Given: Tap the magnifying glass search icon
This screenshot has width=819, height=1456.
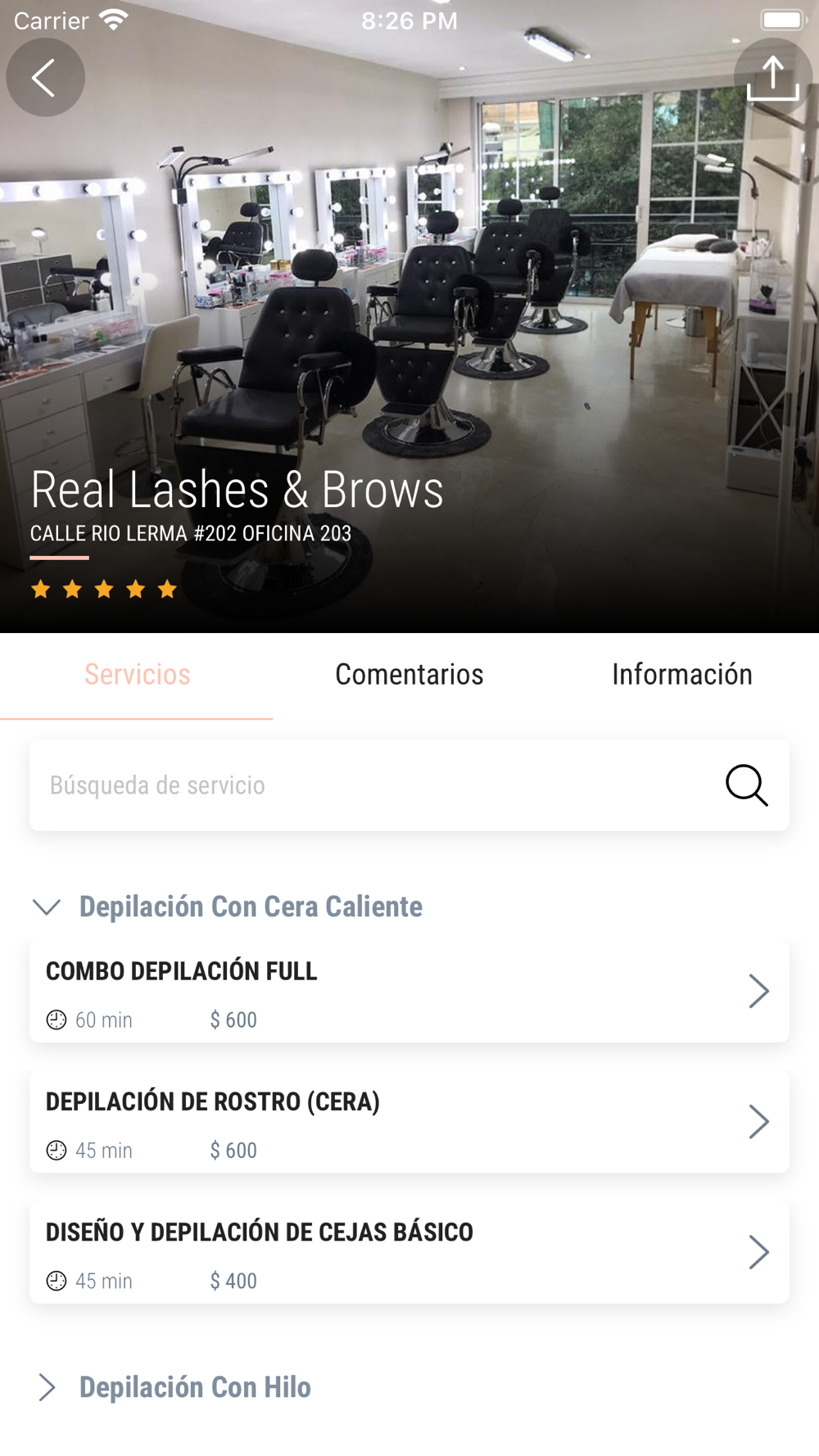Looking at the screenshot, I should (746, 785).
